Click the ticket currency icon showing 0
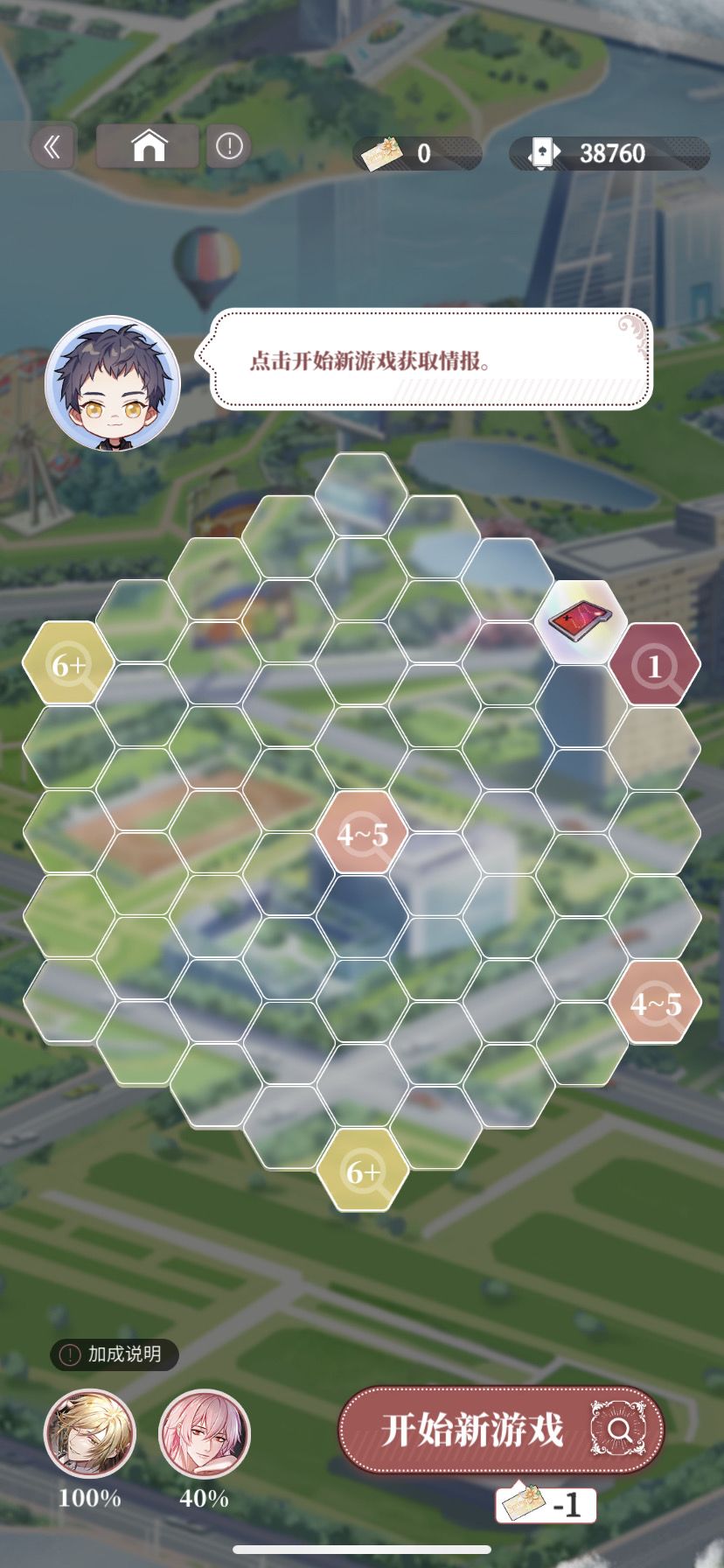 [x=382, y=152]
